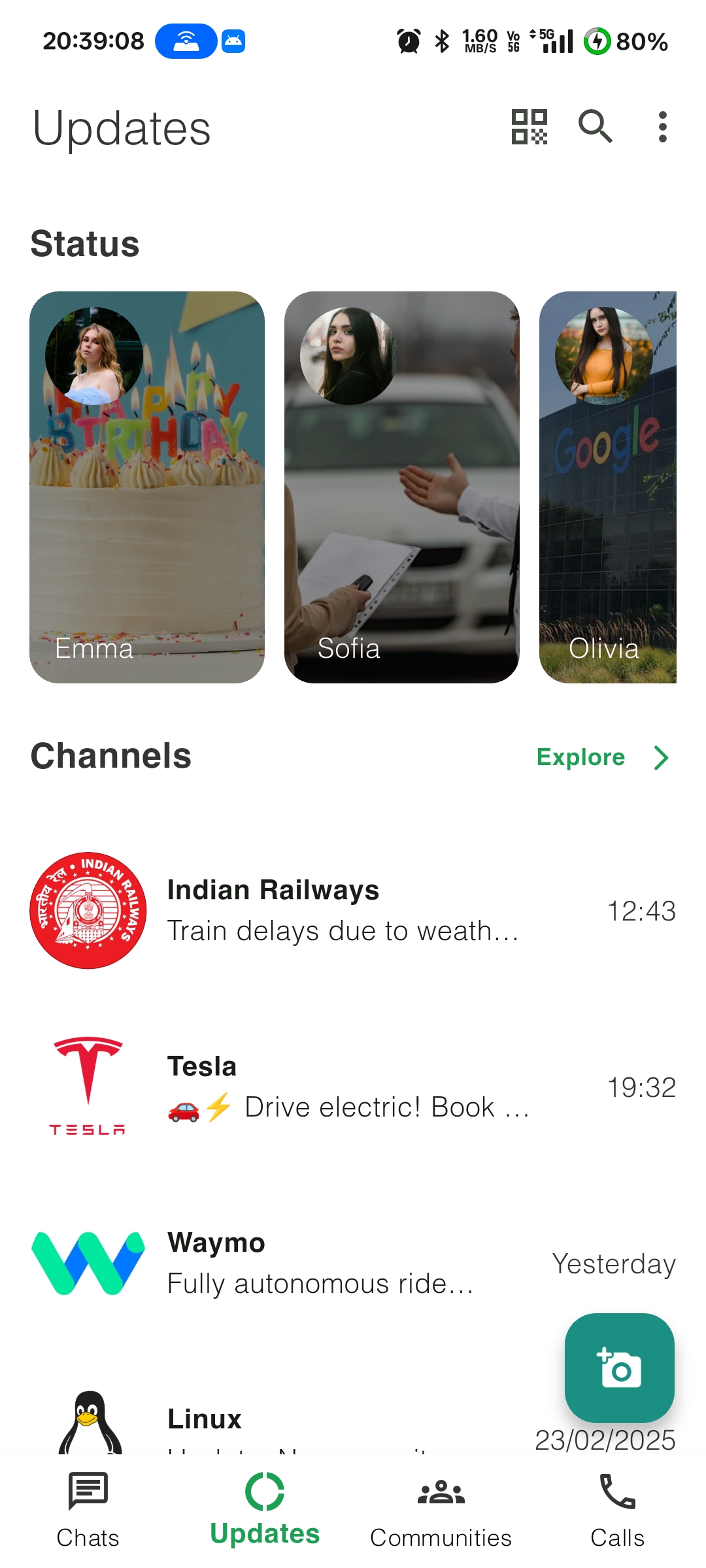The width and height of the screenshot is (706, 1568).
Task: Open search in Updates
Action: (x=595, y=127)
